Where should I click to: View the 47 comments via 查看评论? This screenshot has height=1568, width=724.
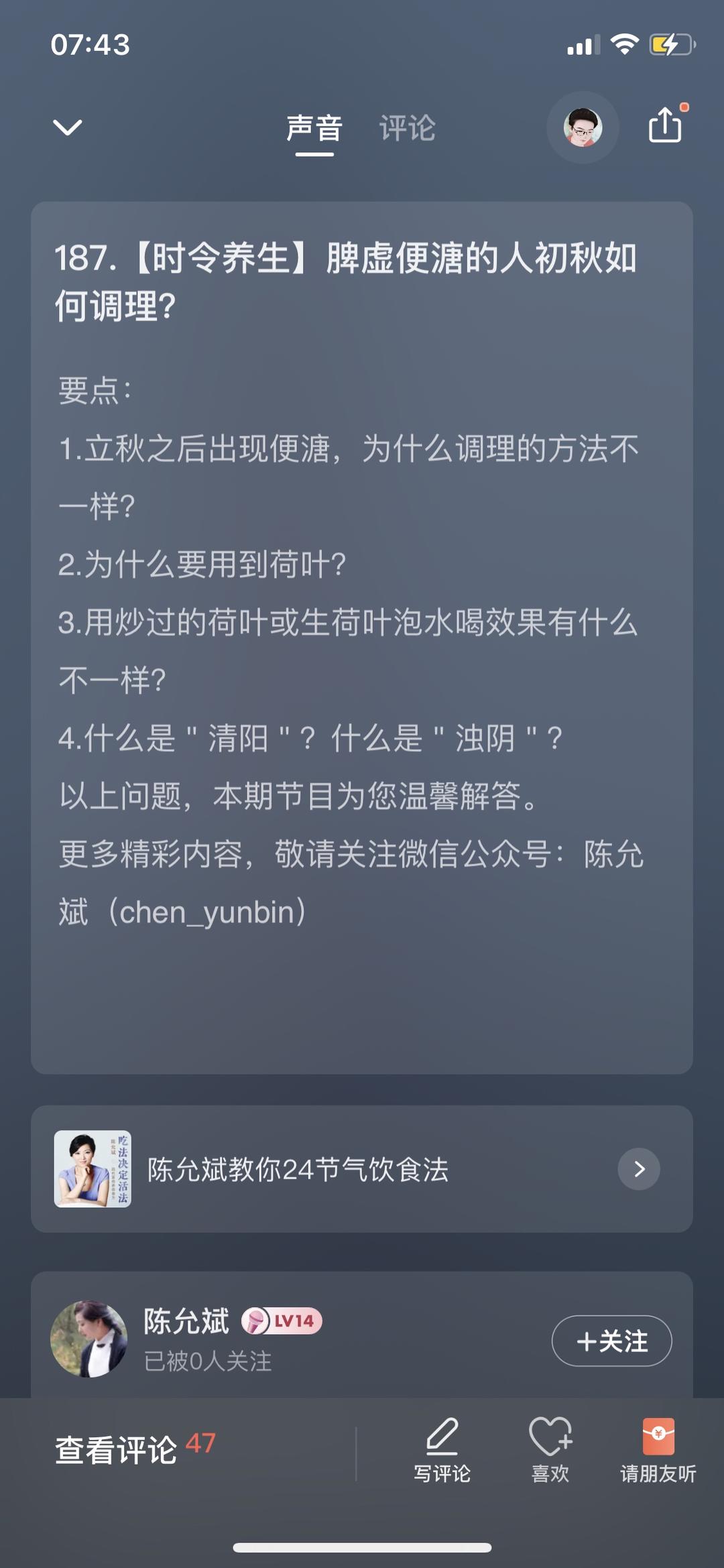(x=134, y=1449)
